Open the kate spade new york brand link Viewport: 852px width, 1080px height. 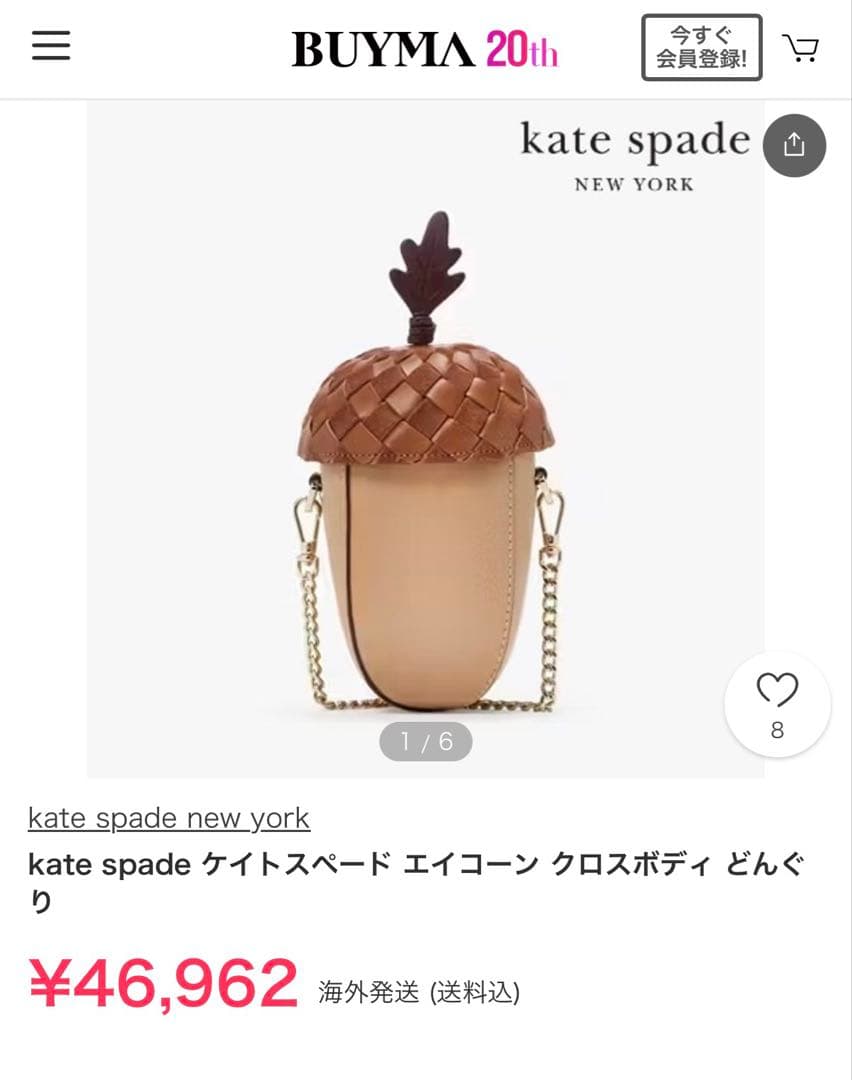pos(169,818)
